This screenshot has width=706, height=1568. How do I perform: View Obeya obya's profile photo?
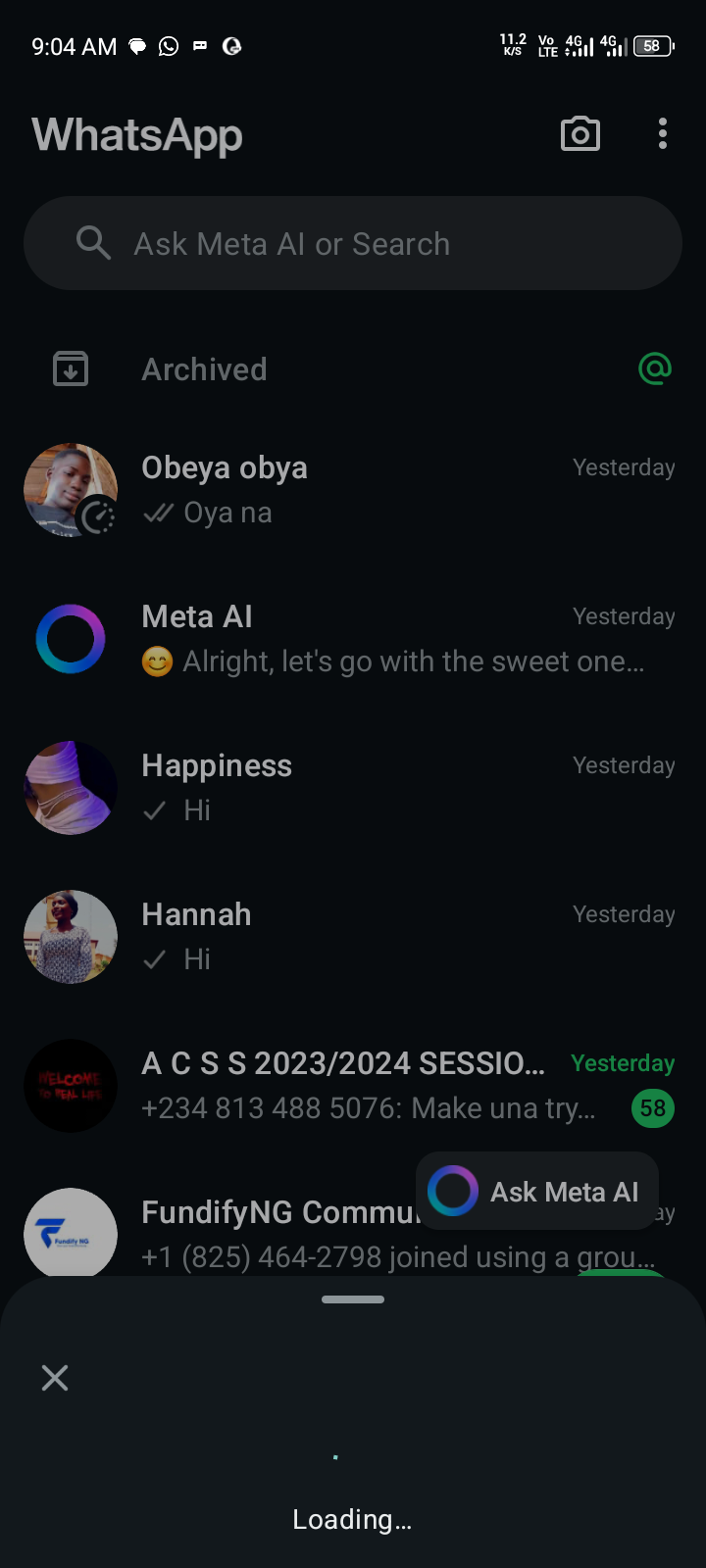(71, 490)
